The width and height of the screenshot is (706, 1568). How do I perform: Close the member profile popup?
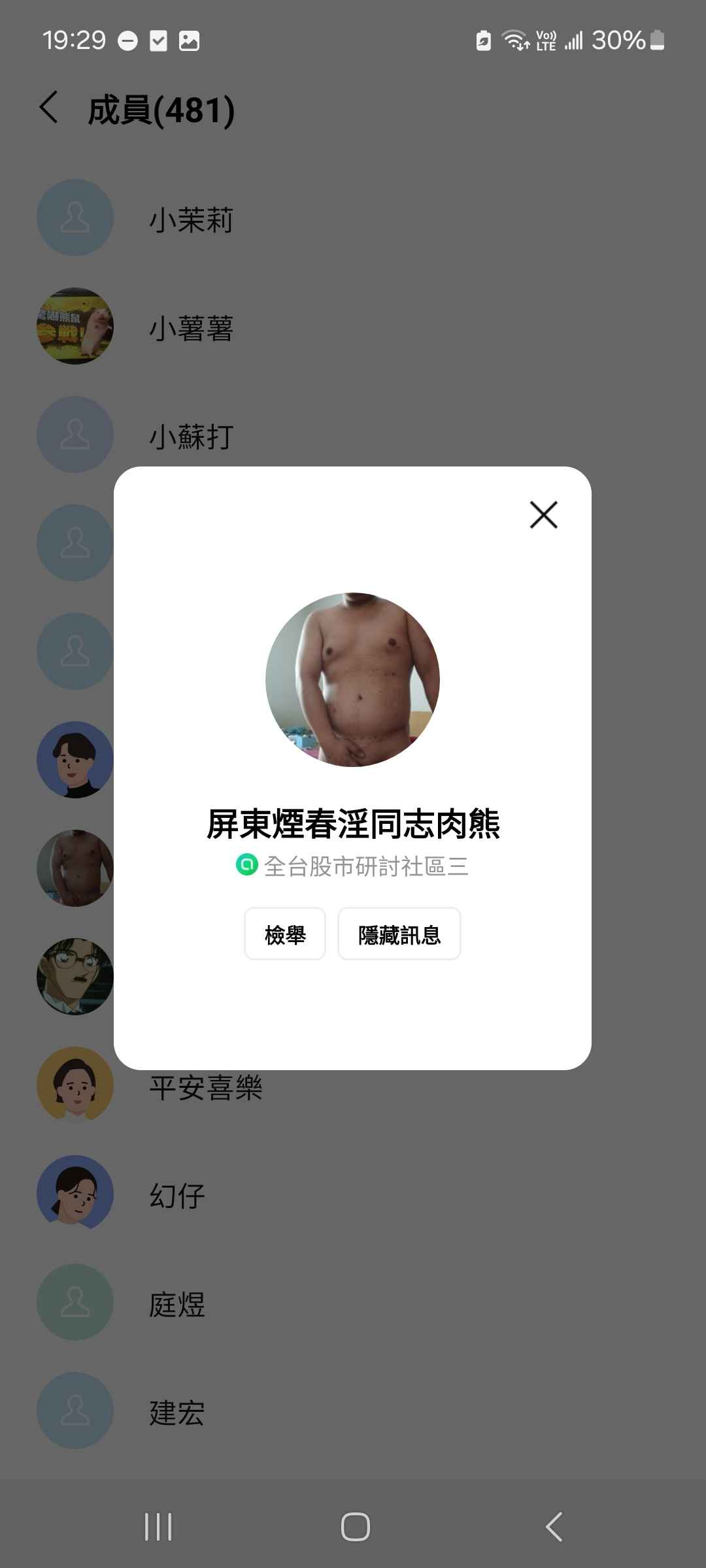[543, 515]
